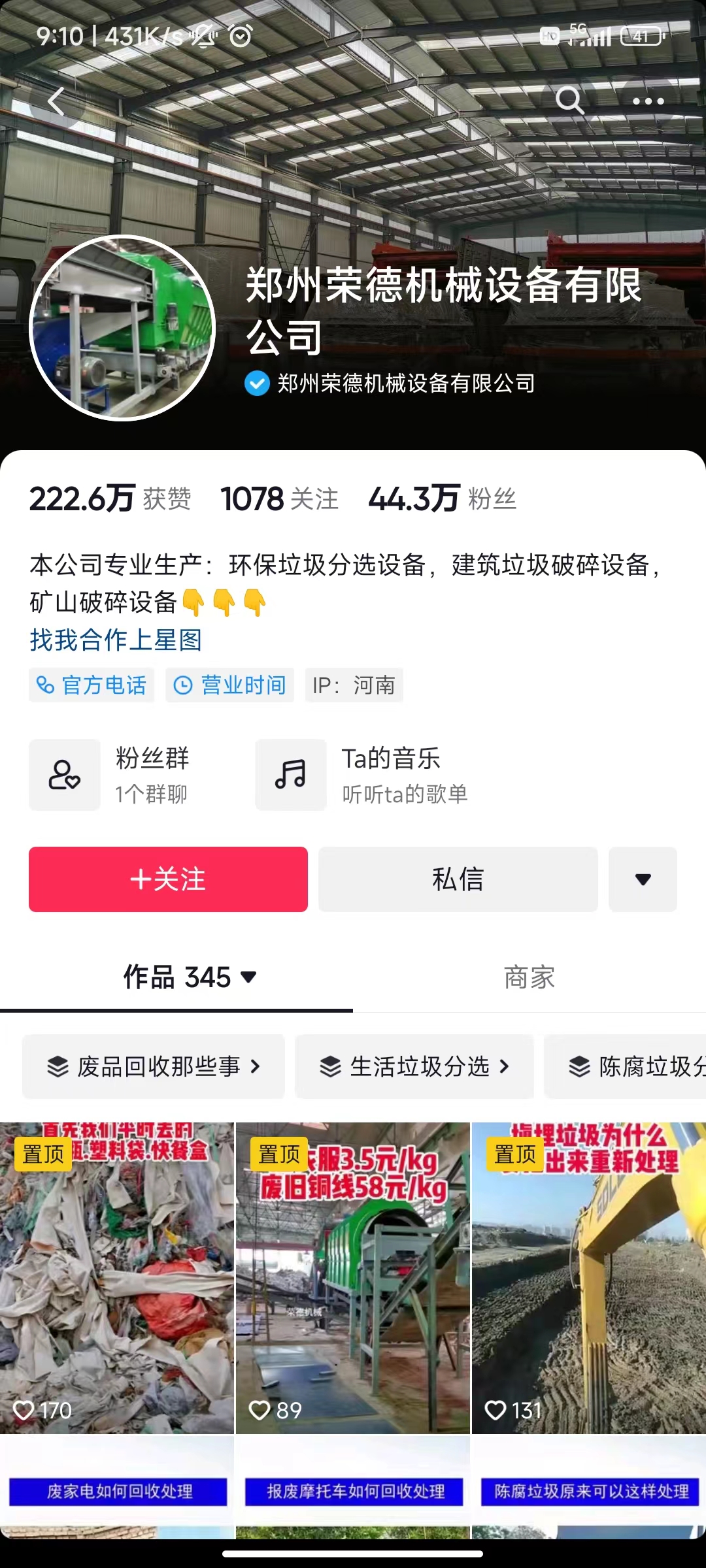Open the 粉丝群 fan group icon

point(64,774)
